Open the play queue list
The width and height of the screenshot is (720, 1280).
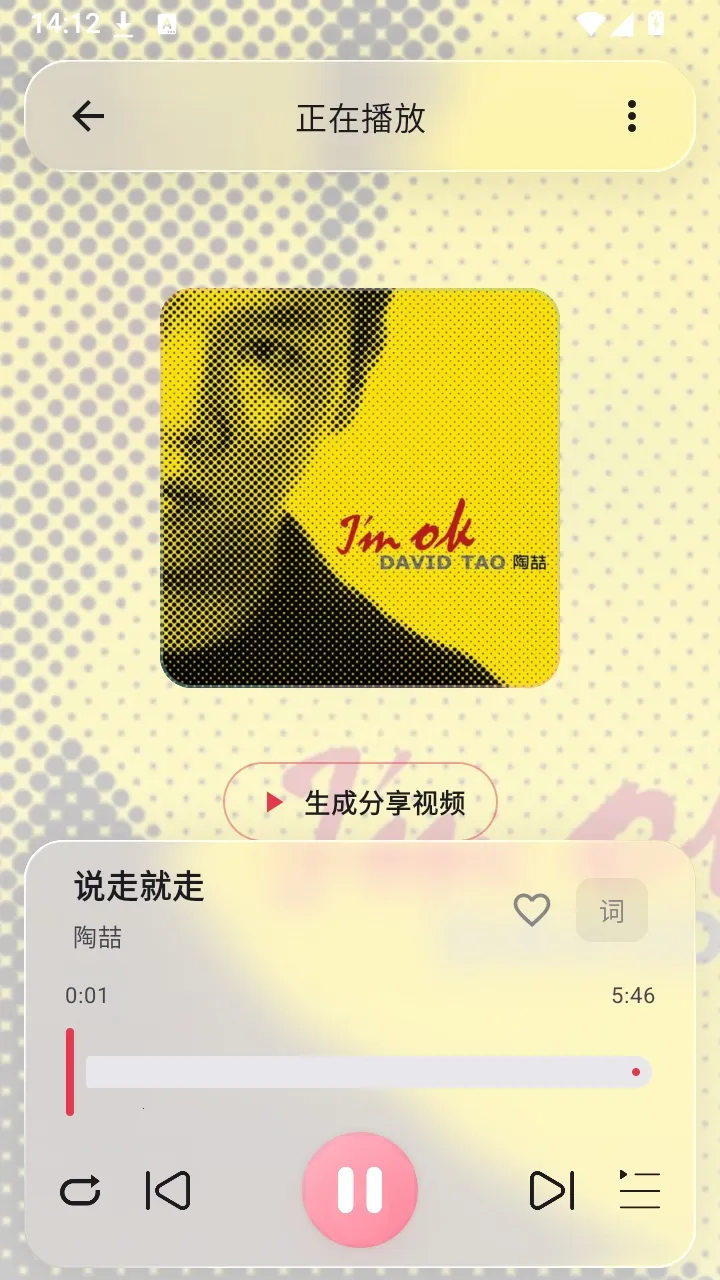pos(640,1190)
